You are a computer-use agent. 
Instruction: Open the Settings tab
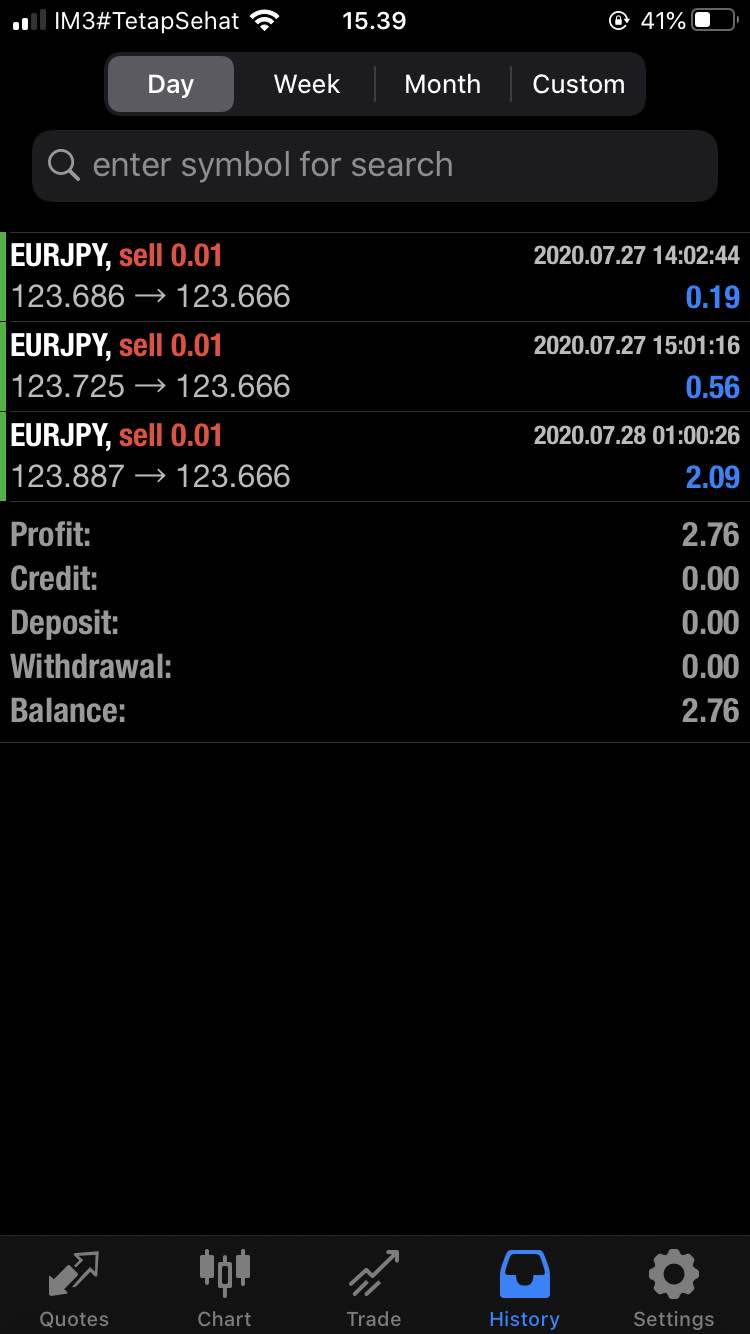point(674,1287)
